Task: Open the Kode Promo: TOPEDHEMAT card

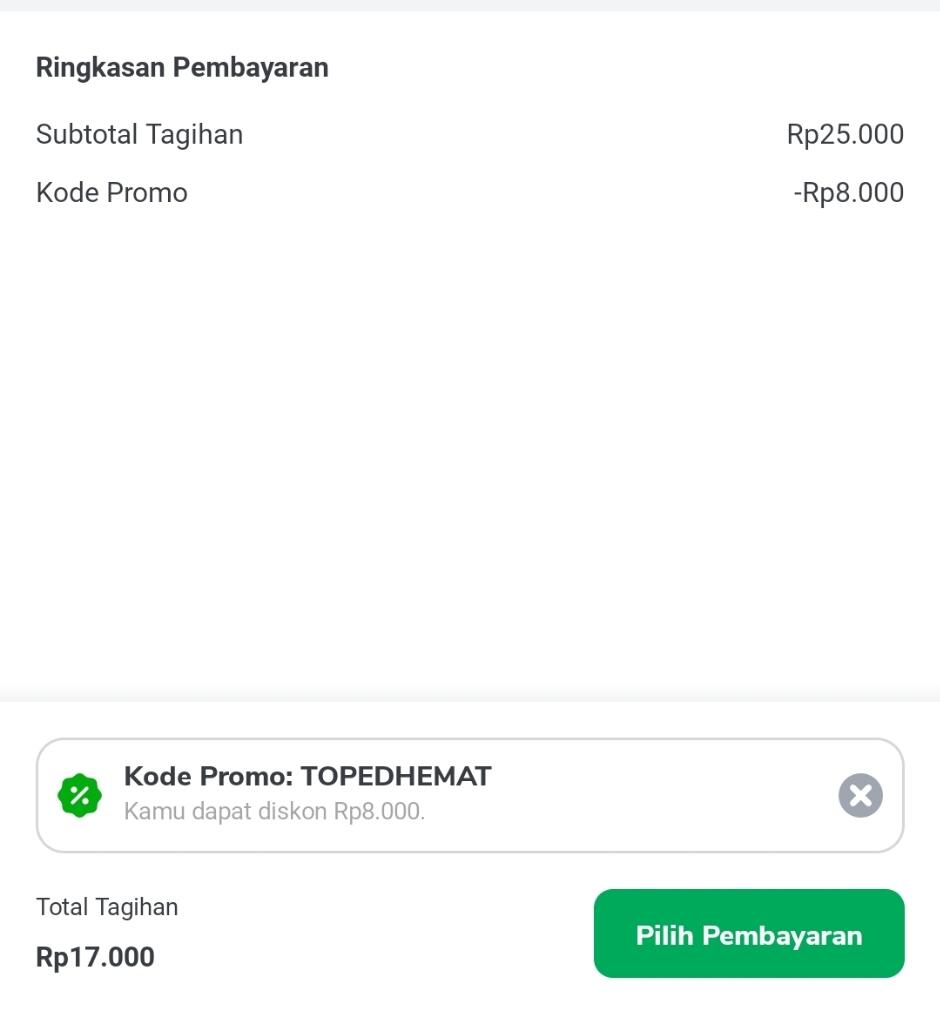Action: [470, 794]
